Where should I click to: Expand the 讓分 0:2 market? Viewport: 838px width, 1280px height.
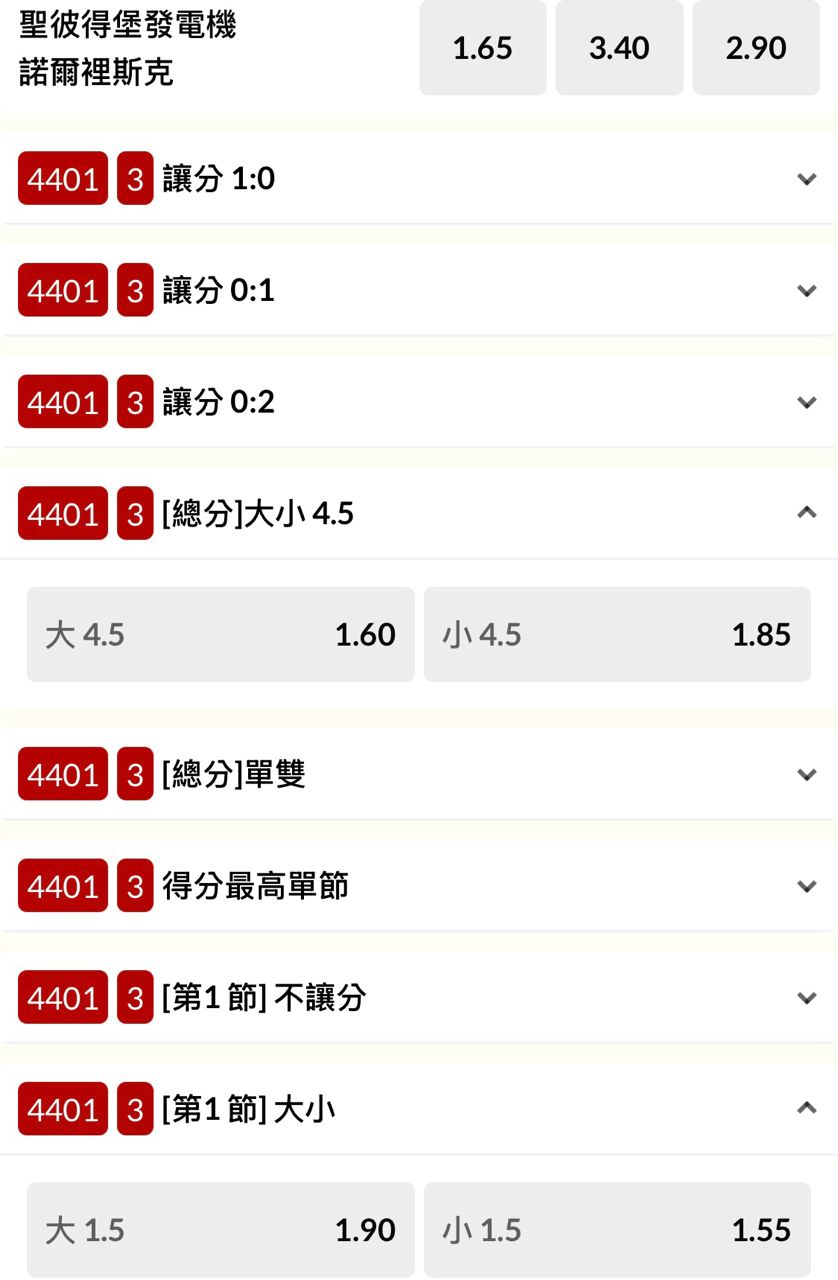[806, 403]
